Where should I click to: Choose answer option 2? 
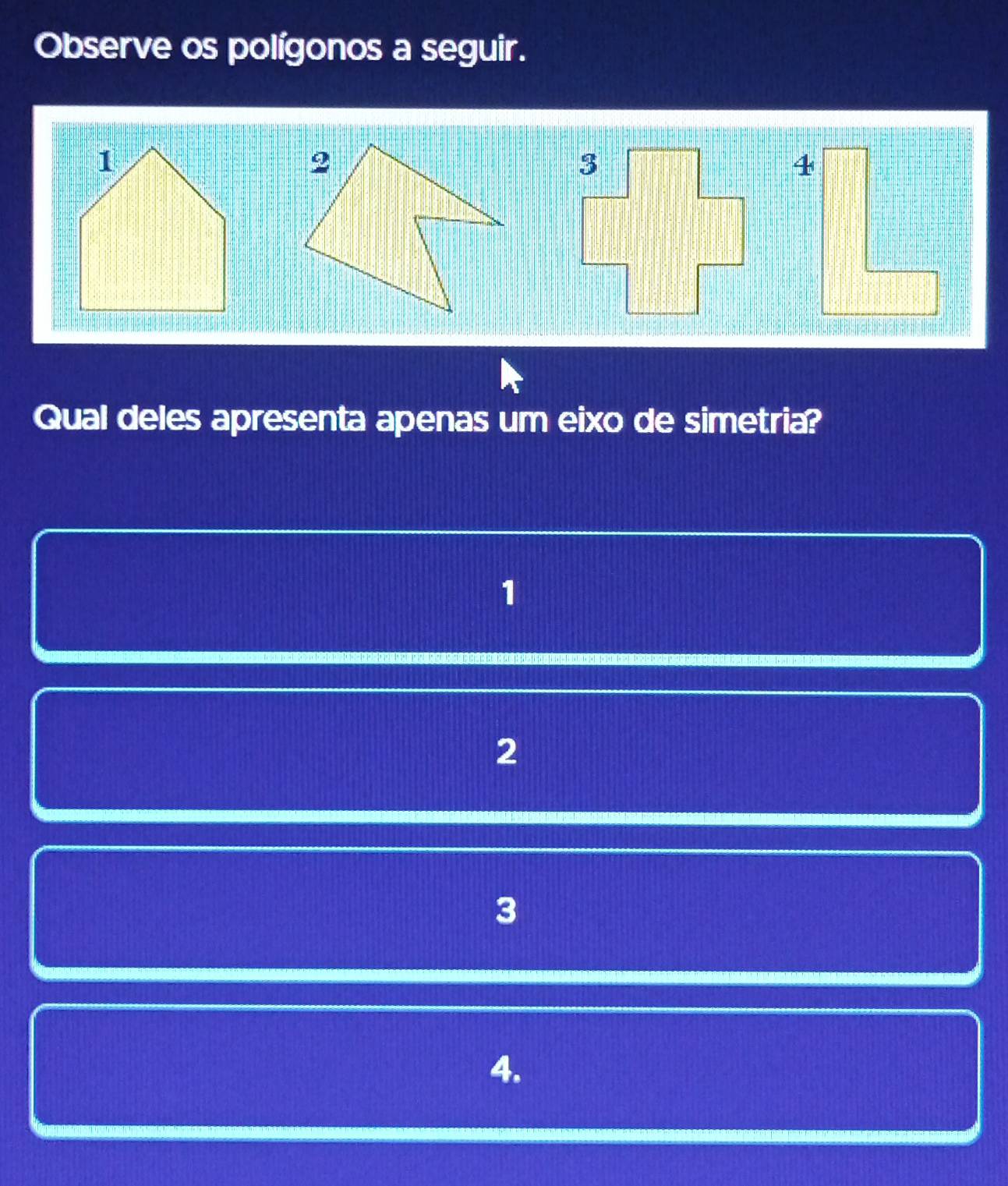(507, 752)
